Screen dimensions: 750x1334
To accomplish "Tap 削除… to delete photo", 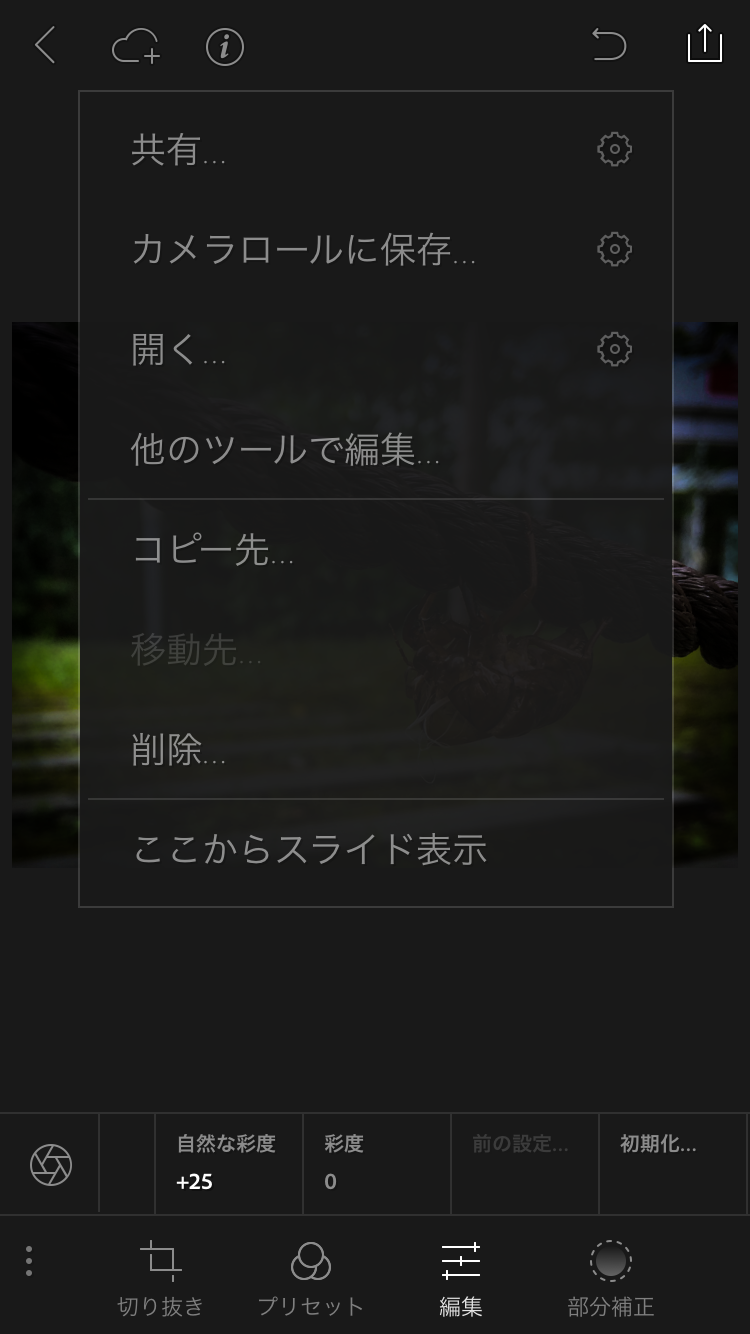I will pyautogui.click(x=178, y=750).
